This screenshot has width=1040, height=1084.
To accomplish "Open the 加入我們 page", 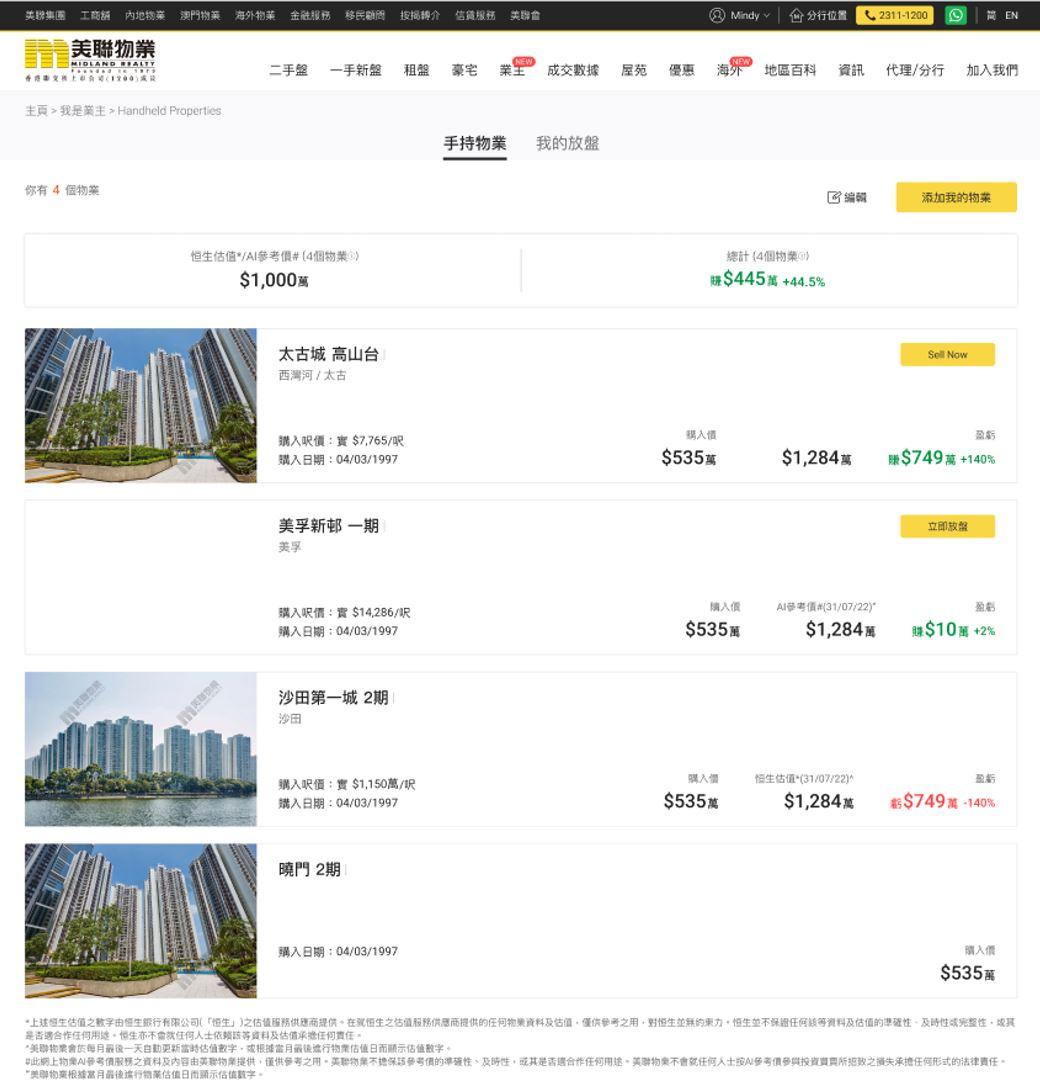I will pyautogui.click(x=991, y=70).
